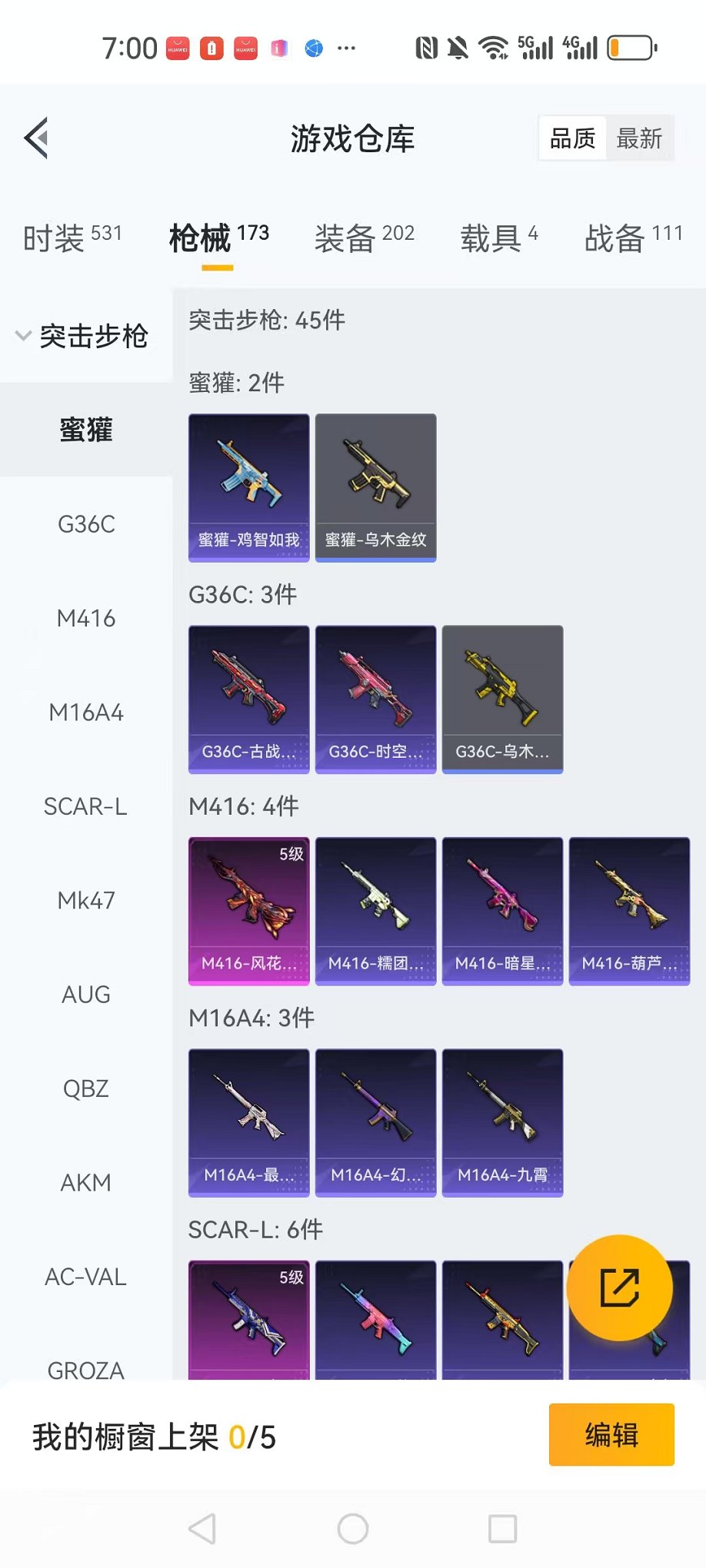Open 蜜獾-乌木金纹 skin
The width and height of the screenshot is (706, 1568).
click(x=375, y=487)
